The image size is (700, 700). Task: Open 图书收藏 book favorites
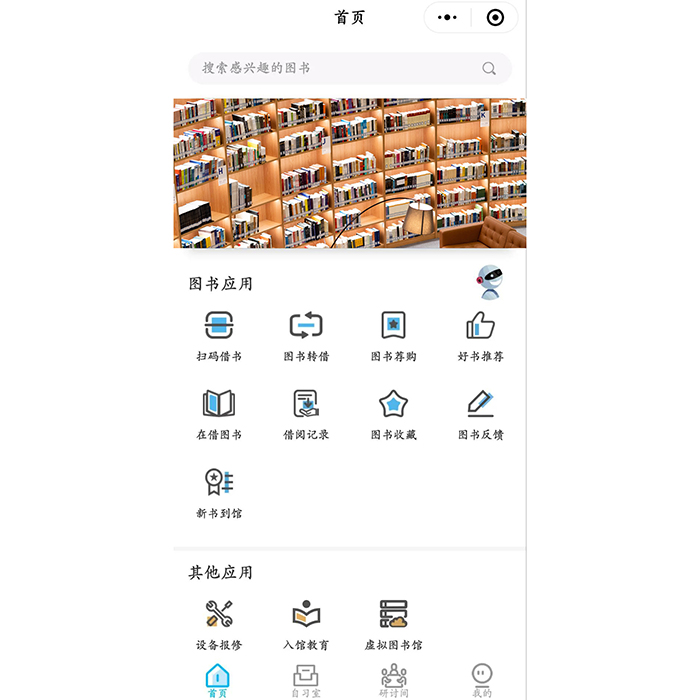393,414
